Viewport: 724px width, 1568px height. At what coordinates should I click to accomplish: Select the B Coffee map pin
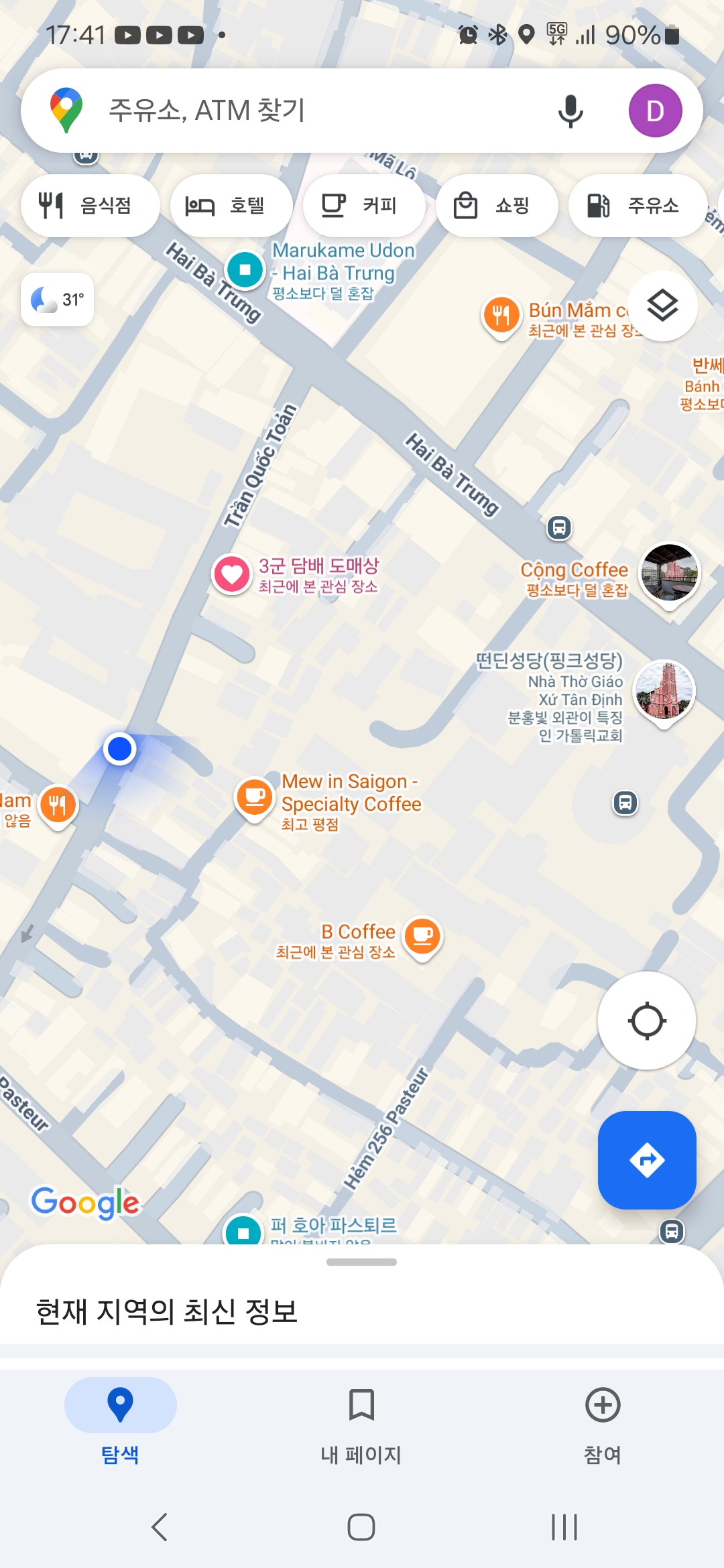[422, 935]
